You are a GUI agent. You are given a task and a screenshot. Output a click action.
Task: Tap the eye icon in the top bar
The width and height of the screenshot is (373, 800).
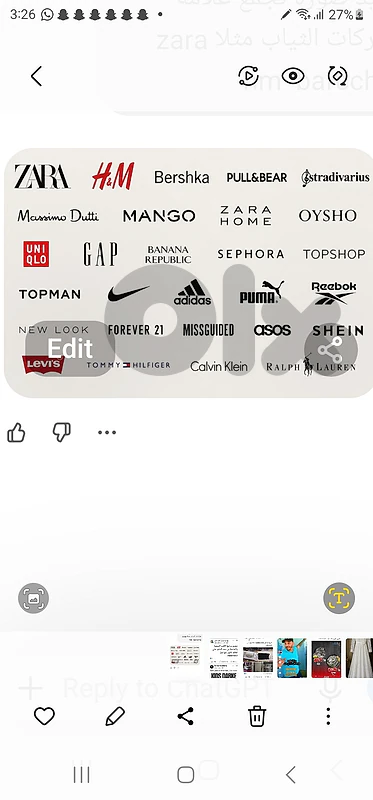293,77
